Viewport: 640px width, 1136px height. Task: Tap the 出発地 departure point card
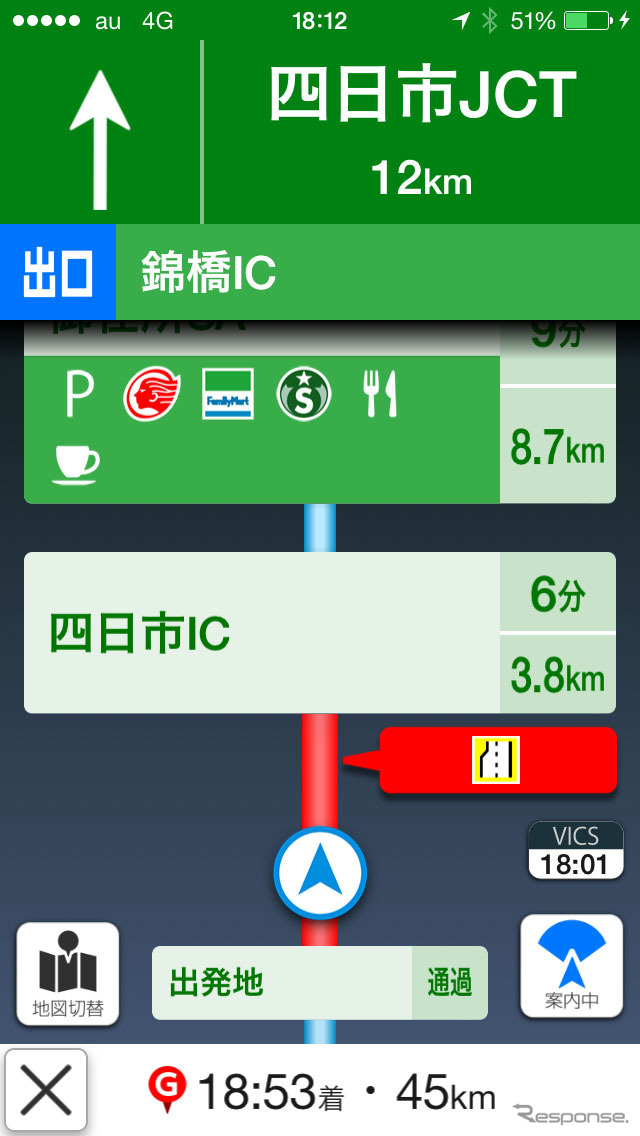click(319, 983)
